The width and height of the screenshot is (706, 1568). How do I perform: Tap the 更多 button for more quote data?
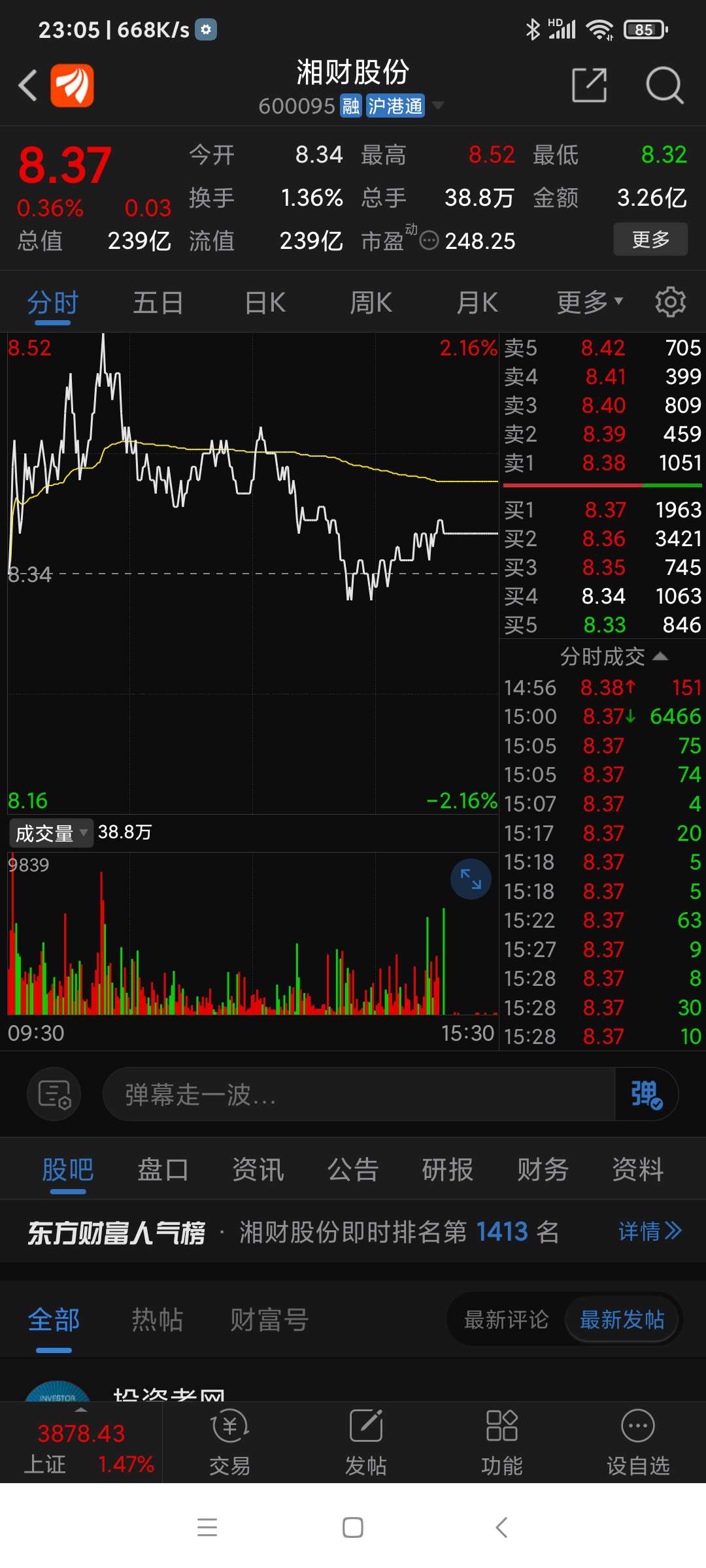tap(650, 239)
